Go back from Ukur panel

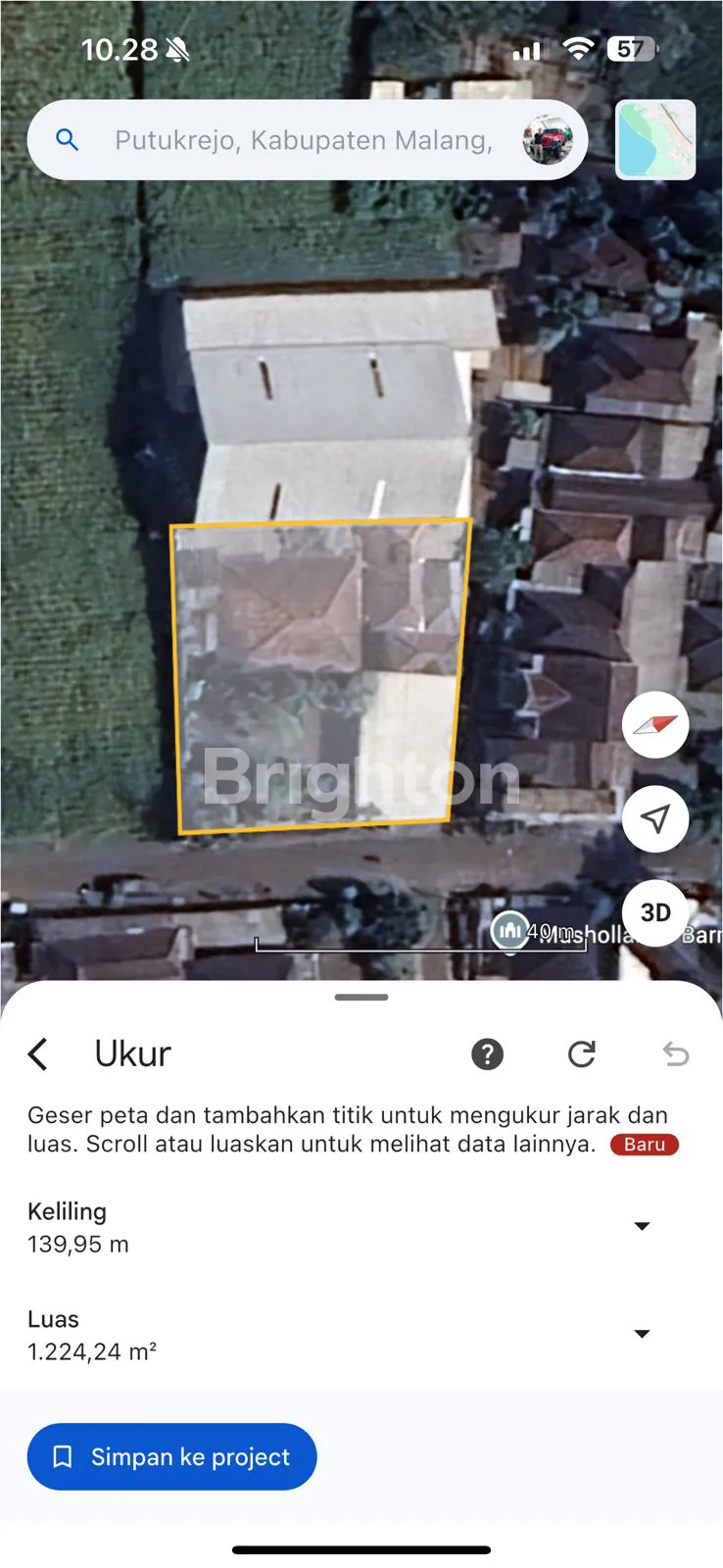click(38, 1054)
